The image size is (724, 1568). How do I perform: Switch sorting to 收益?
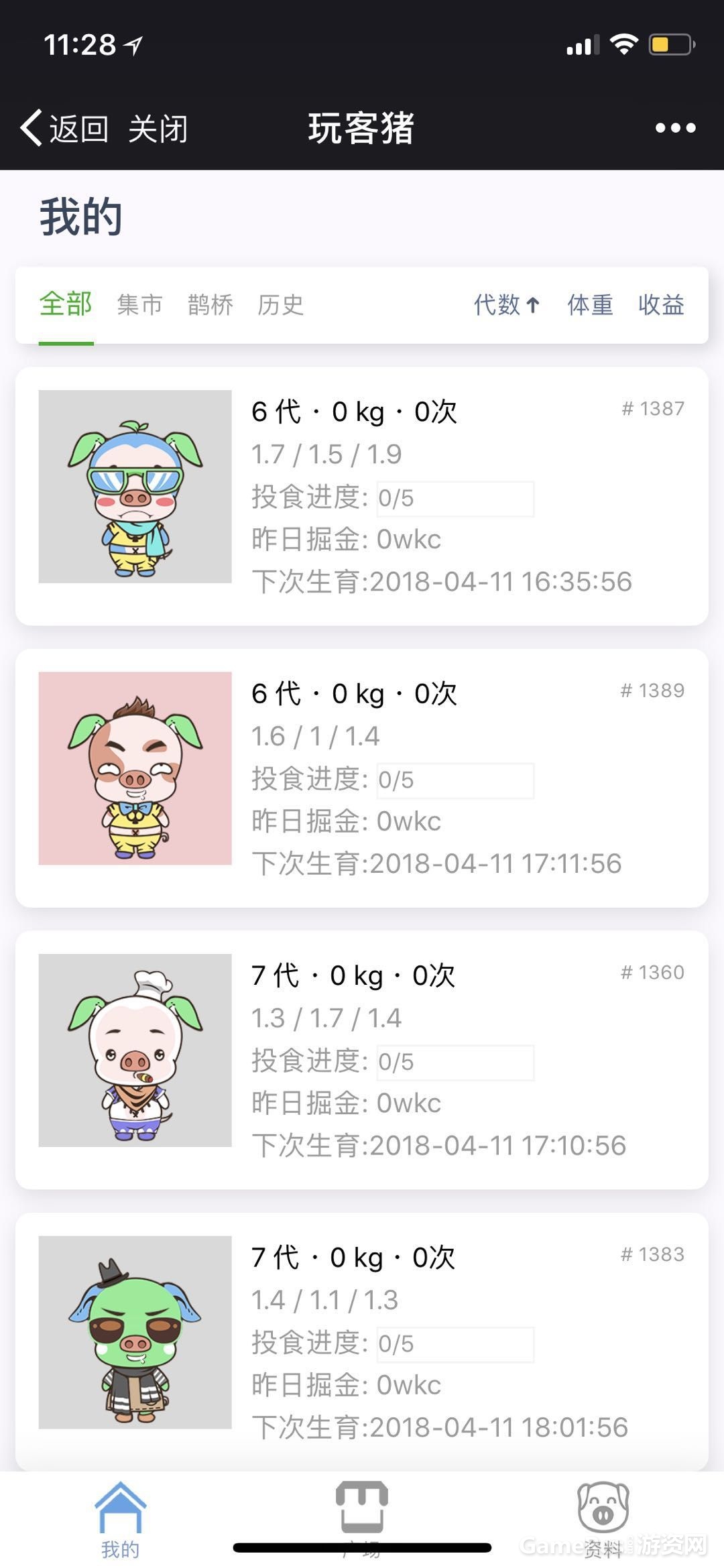[660, 305]
